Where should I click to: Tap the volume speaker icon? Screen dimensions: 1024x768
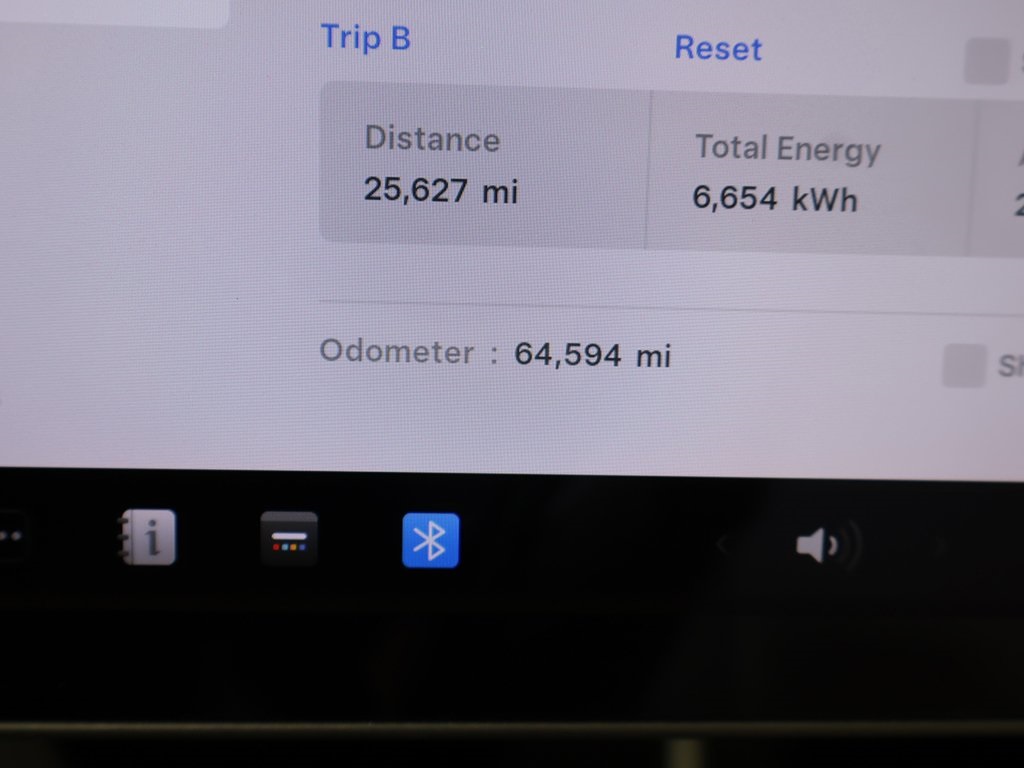[820, 546]
